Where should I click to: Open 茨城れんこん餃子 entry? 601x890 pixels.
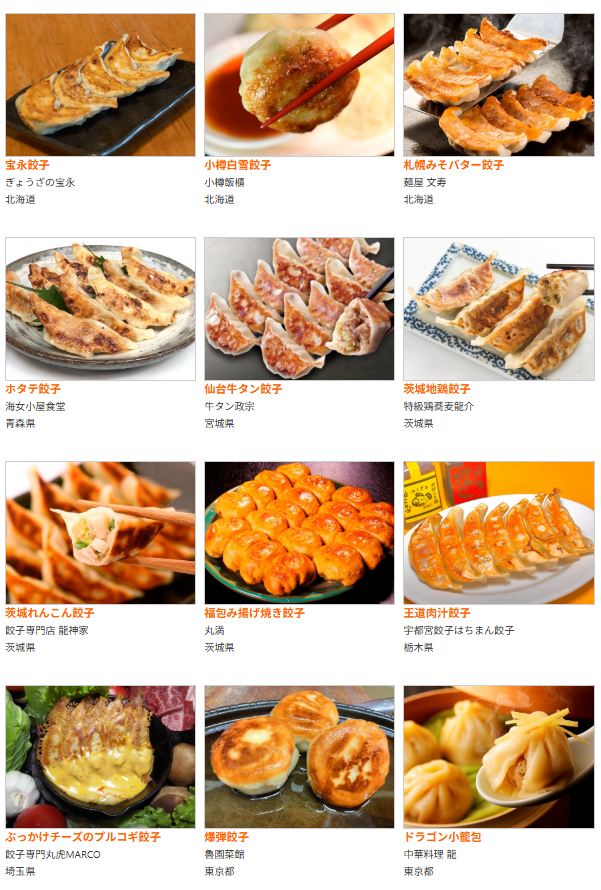tap(49, 613)
